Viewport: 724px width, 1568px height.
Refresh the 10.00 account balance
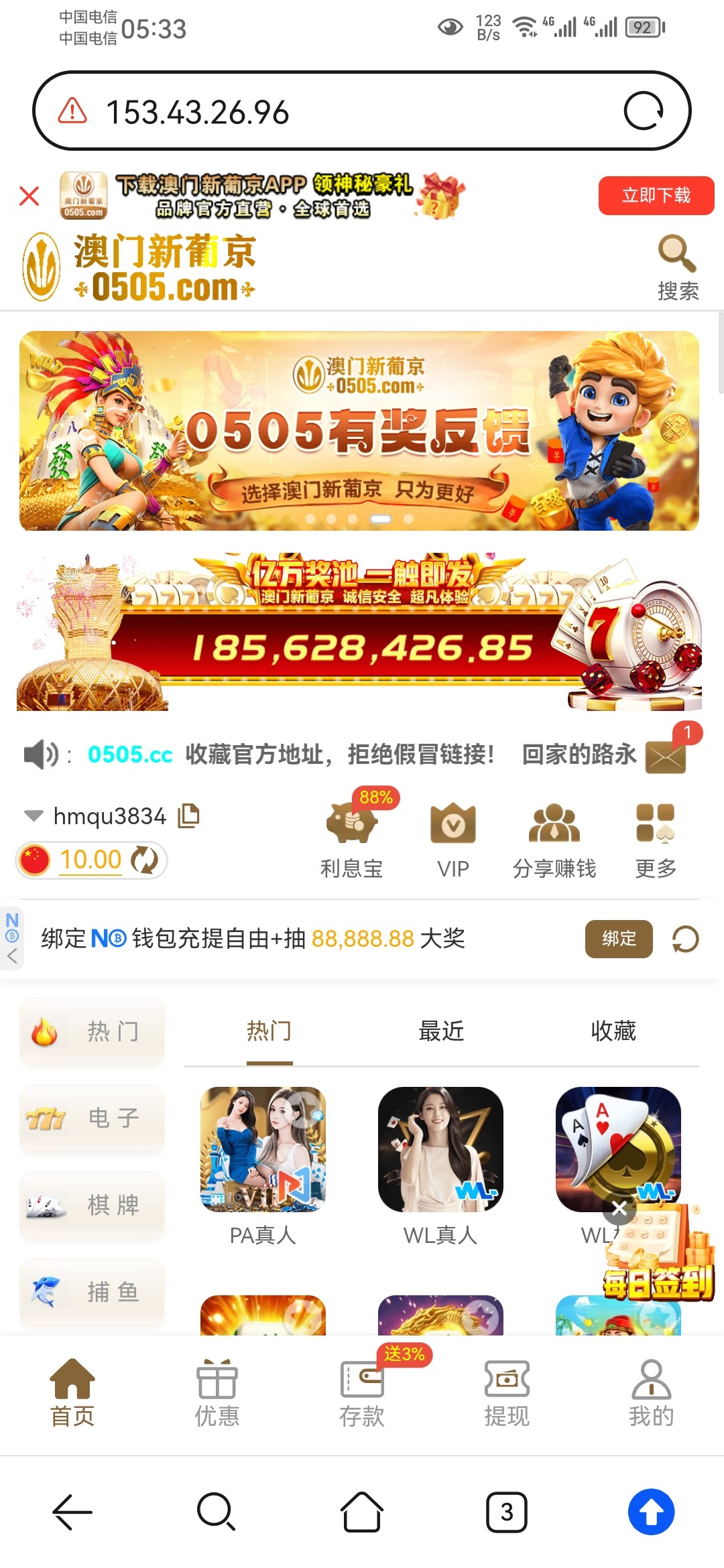[x=144, y=860]
